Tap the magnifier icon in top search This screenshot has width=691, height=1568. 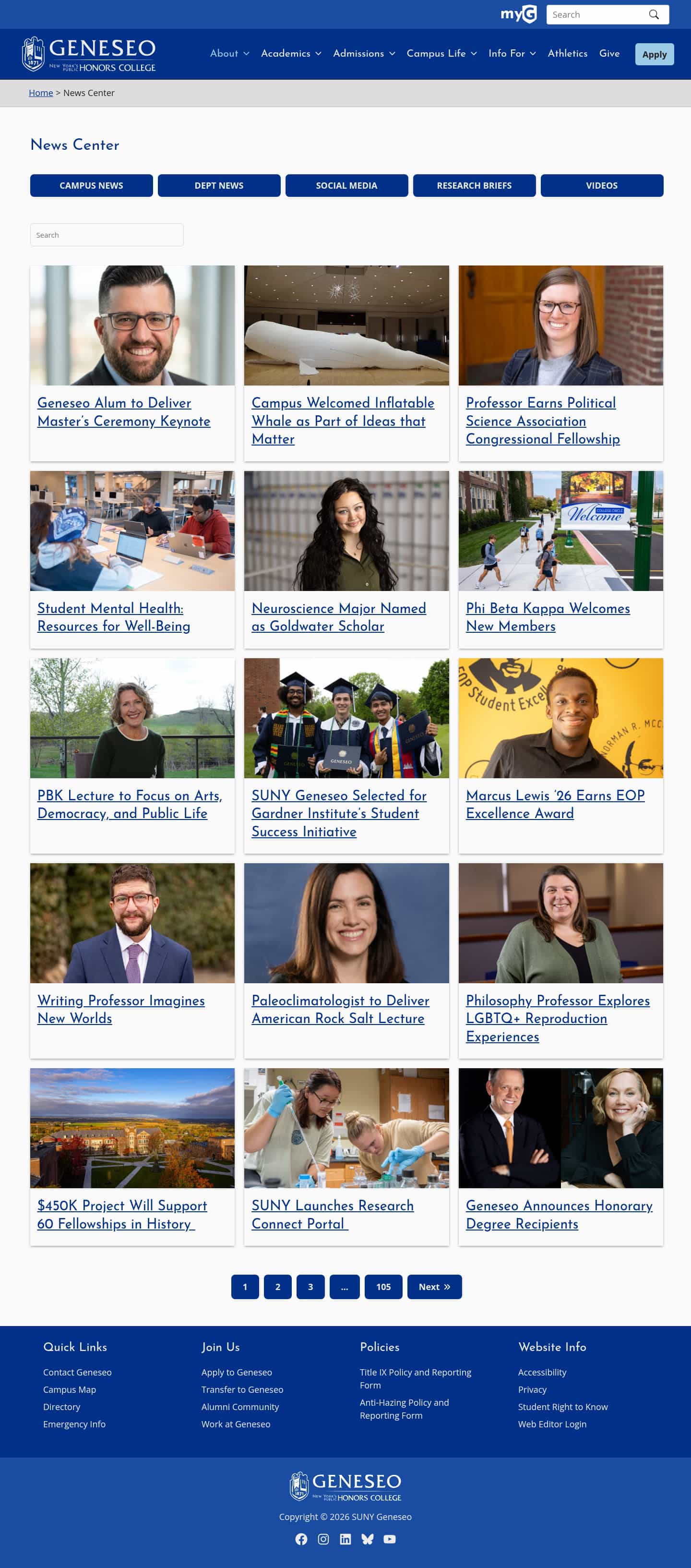point(653,14)
